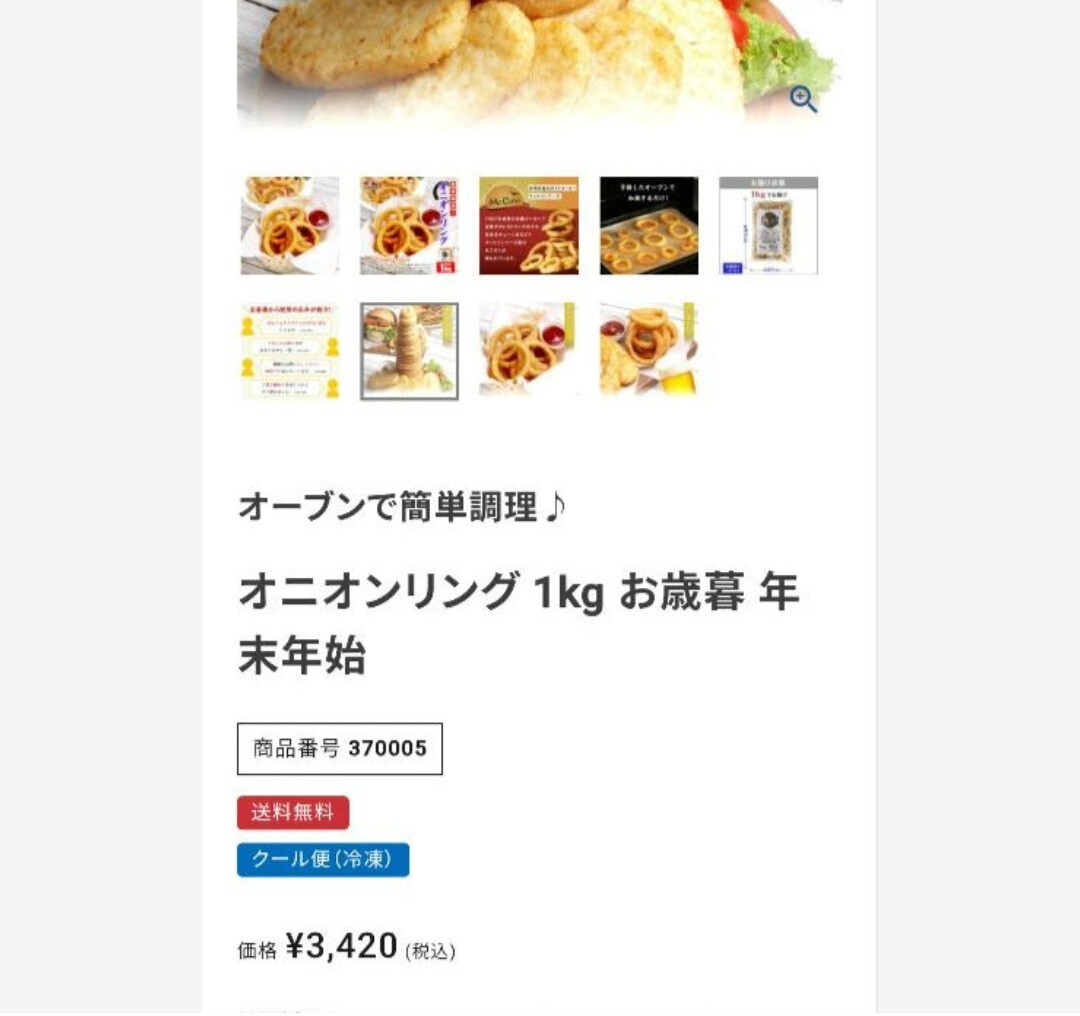Select the plain onion rings with ketchup thumbnail
Image resolution: width=1080 pixels, height=1016 pixels.
[x=290, y=226]
